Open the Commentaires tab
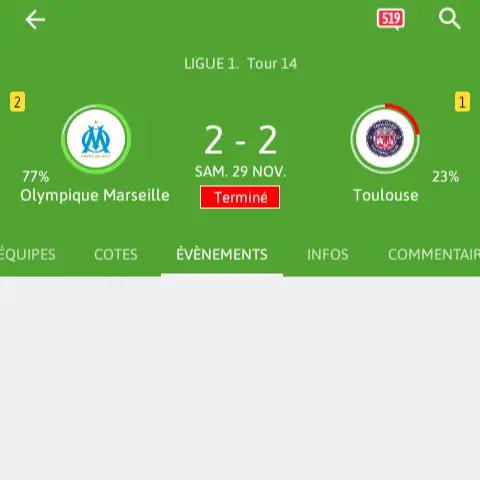This screenshot has width=480, height=480. 434,254
